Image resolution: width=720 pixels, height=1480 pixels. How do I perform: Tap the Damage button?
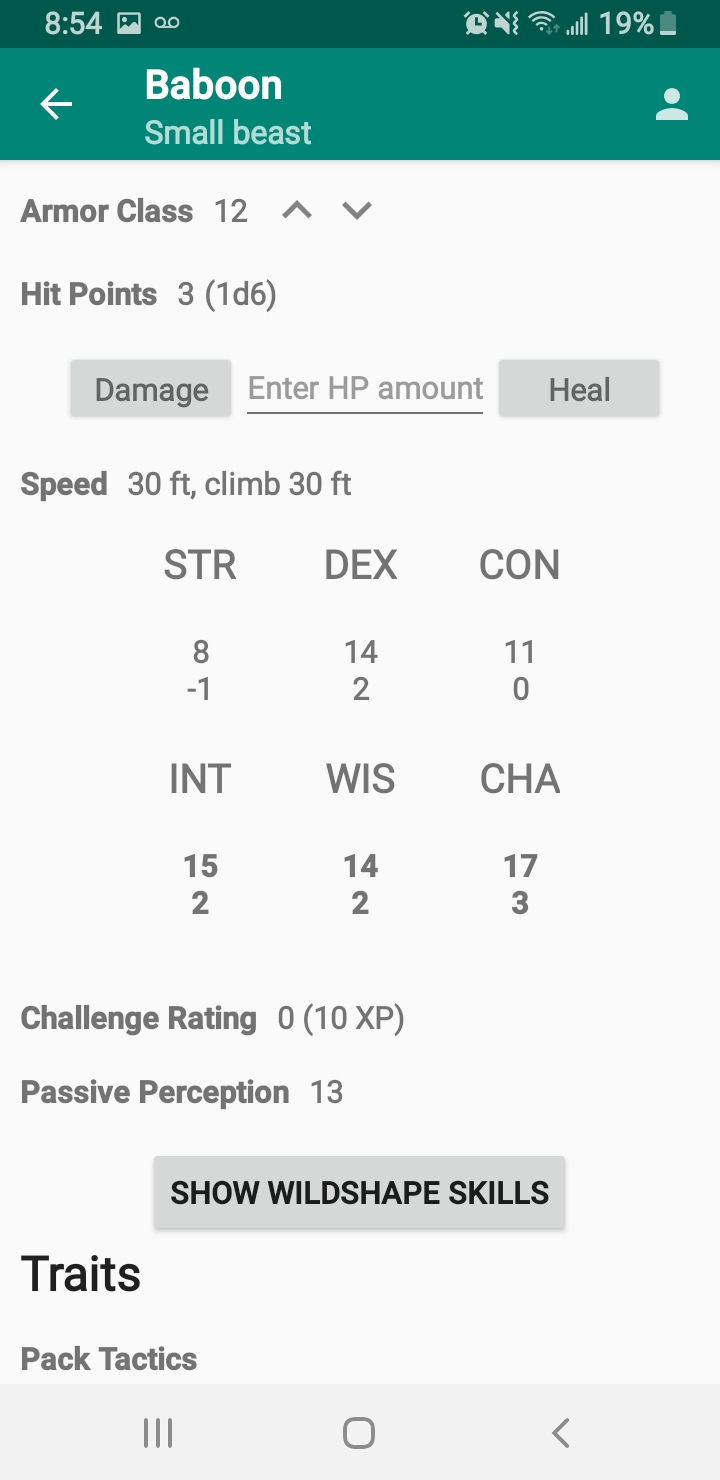pyautogui.click(x=151, y=389)
